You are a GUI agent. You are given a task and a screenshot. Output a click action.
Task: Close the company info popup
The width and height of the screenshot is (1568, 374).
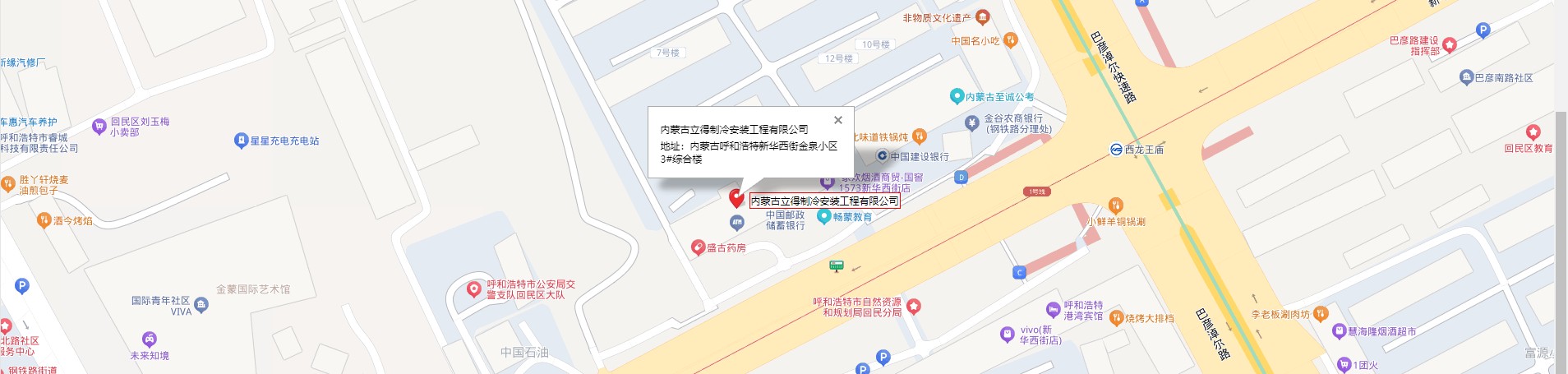837,120
